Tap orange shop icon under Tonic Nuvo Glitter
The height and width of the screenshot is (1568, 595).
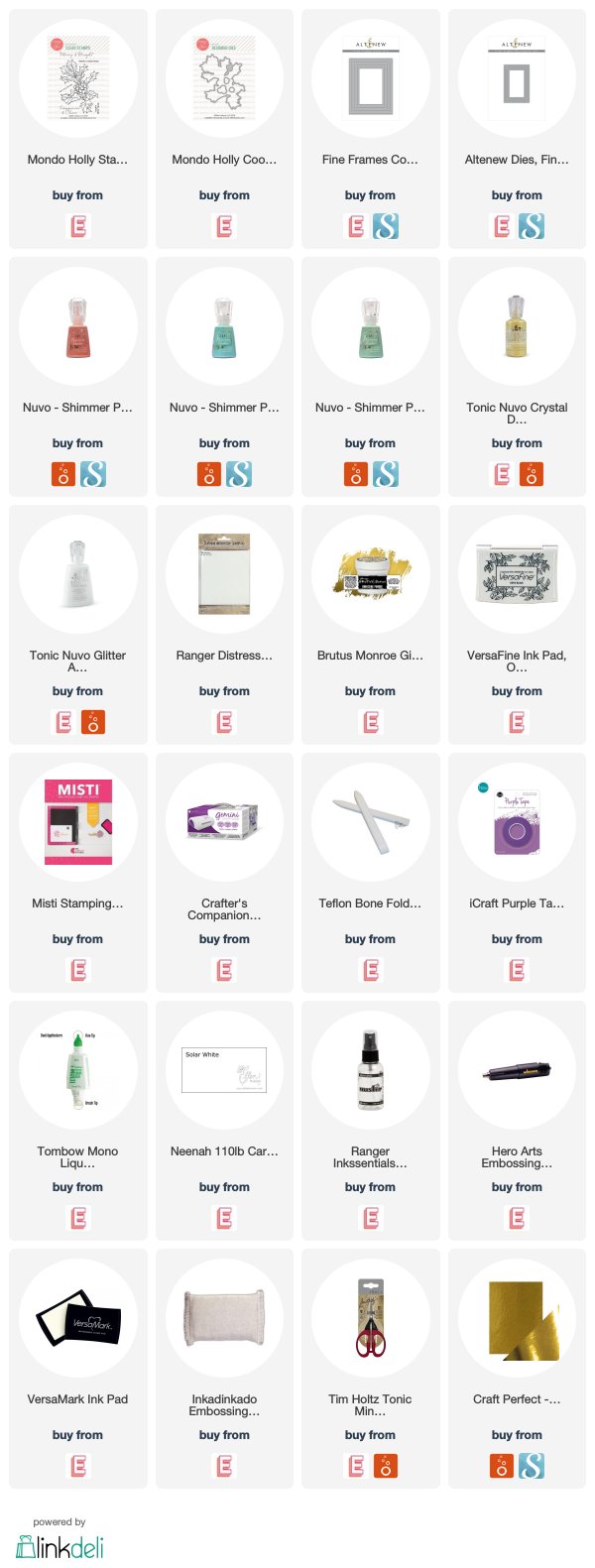(x=93, y=723)
